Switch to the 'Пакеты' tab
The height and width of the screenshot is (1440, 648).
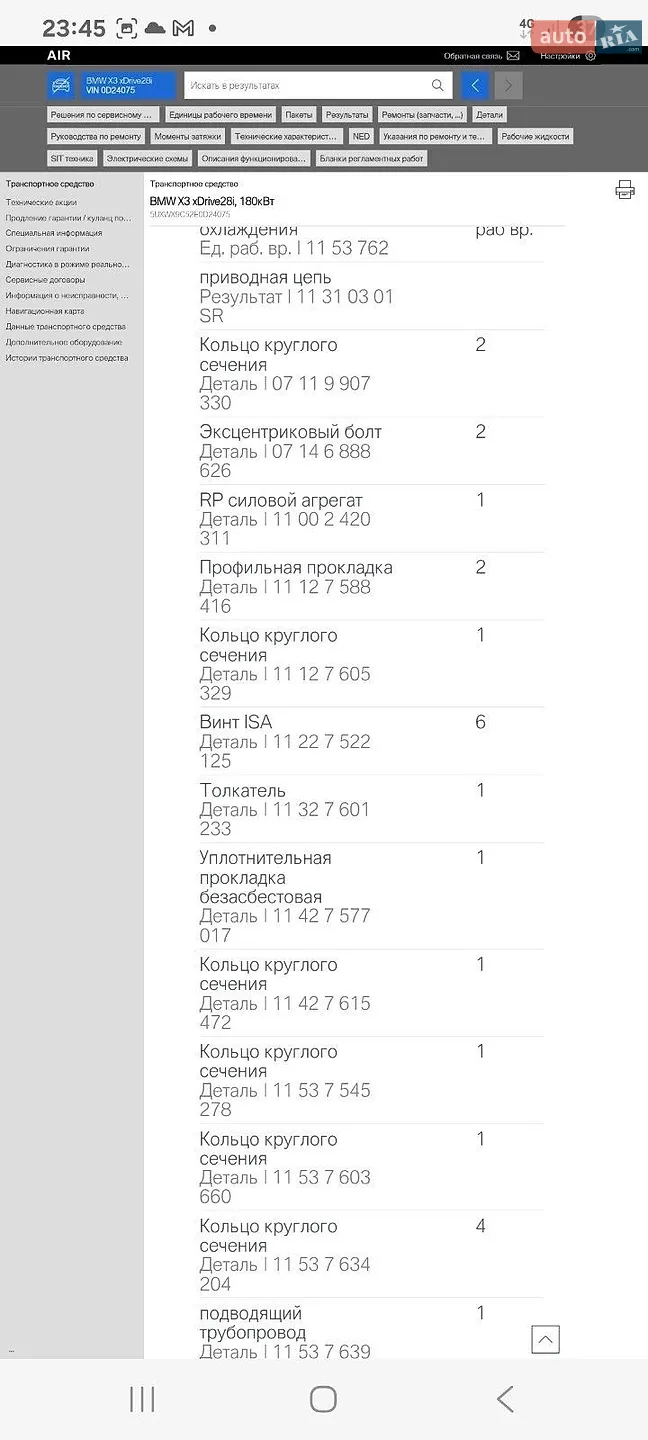tap(298, 115)
